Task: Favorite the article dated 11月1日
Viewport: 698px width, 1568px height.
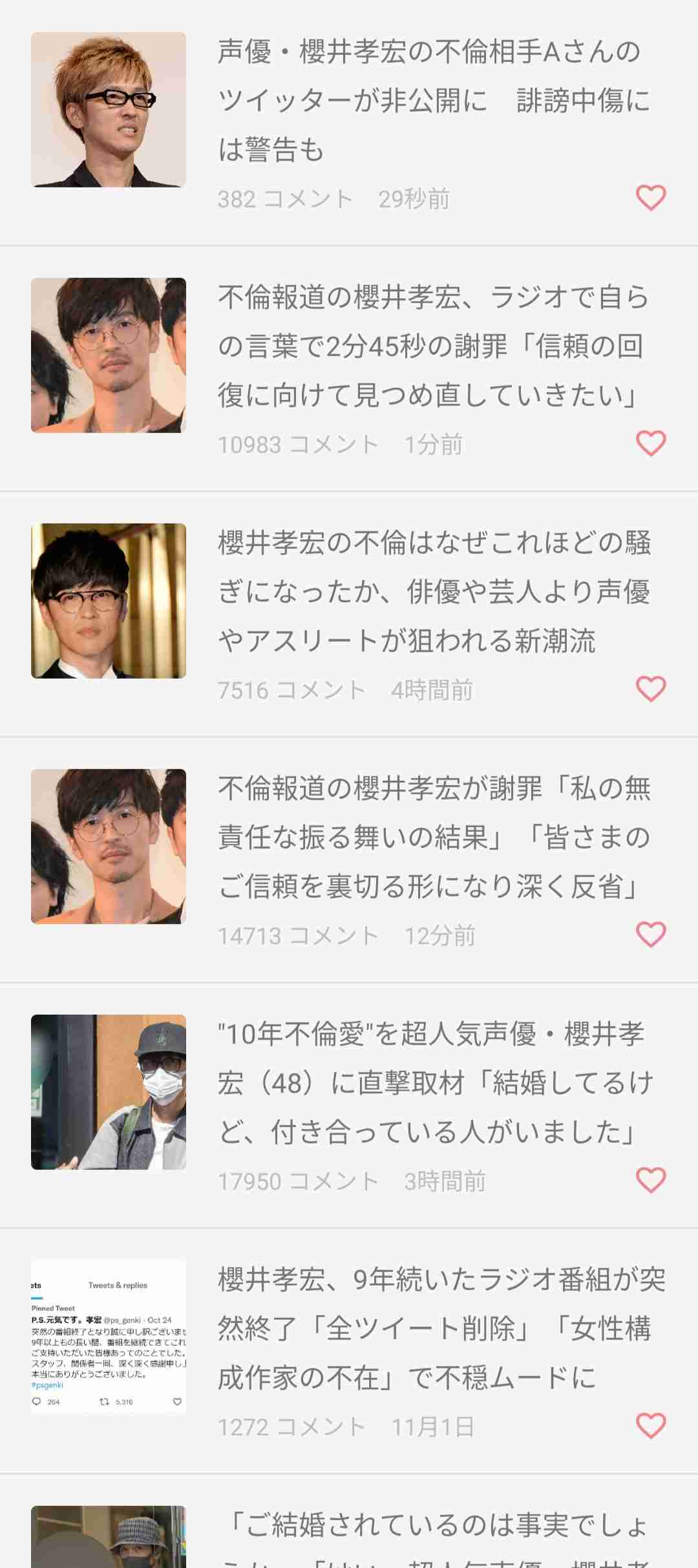Action: click(651, 1426)
